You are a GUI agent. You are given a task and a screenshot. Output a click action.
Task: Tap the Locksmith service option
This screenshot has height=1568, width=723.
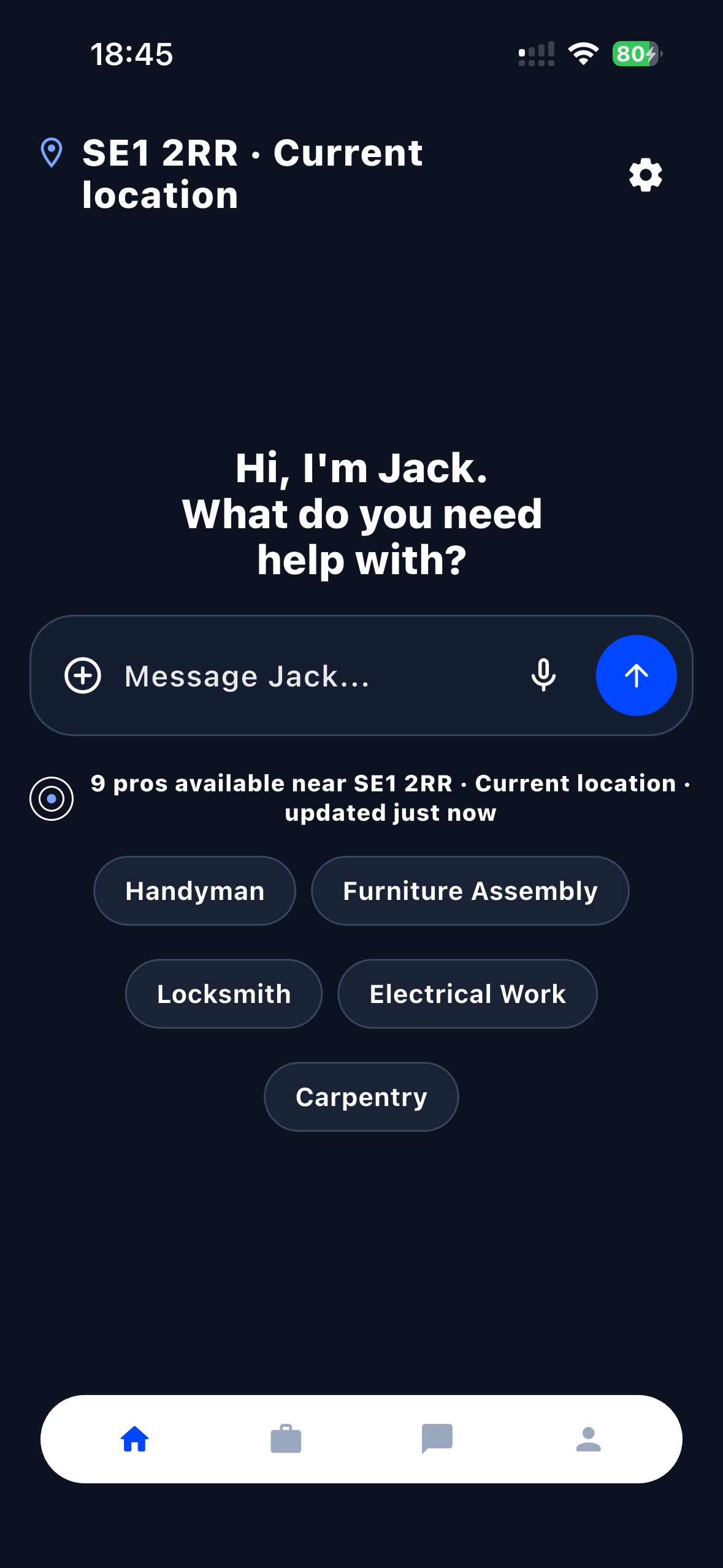[223, 993]
